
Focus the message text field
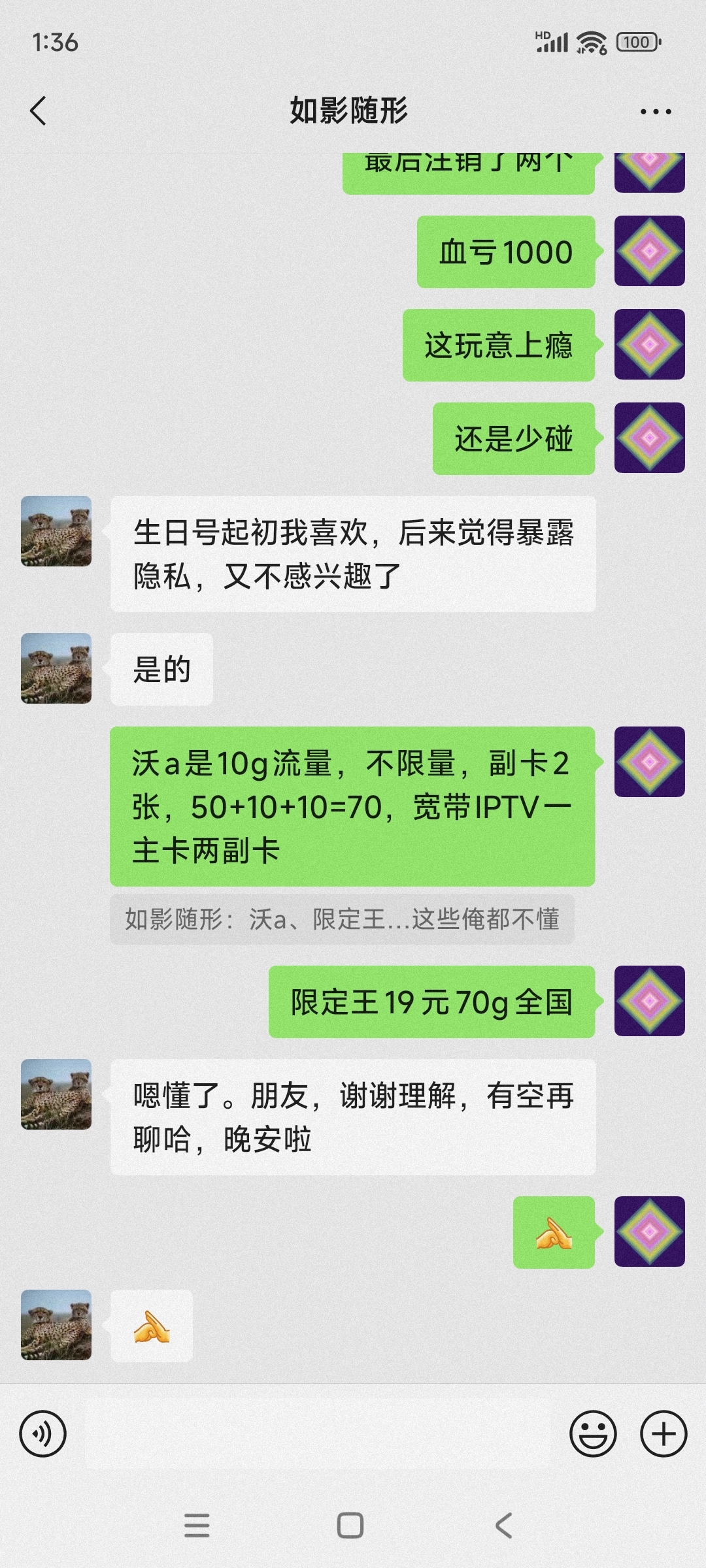coord(318,1434)
